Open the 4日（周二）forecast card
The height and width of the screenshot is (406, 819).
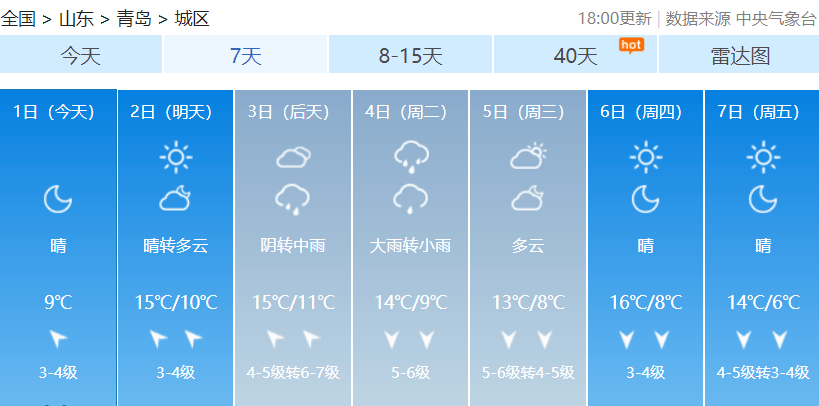pyautogui.click(x=410, y=245)
